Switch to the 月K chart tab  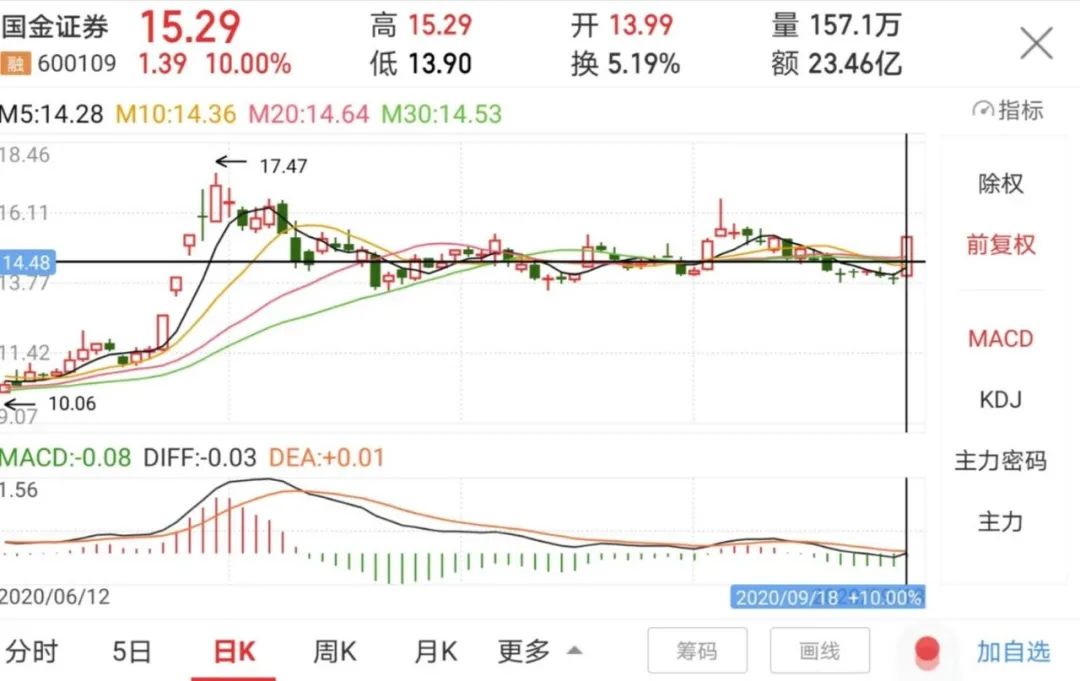(435, 652)
